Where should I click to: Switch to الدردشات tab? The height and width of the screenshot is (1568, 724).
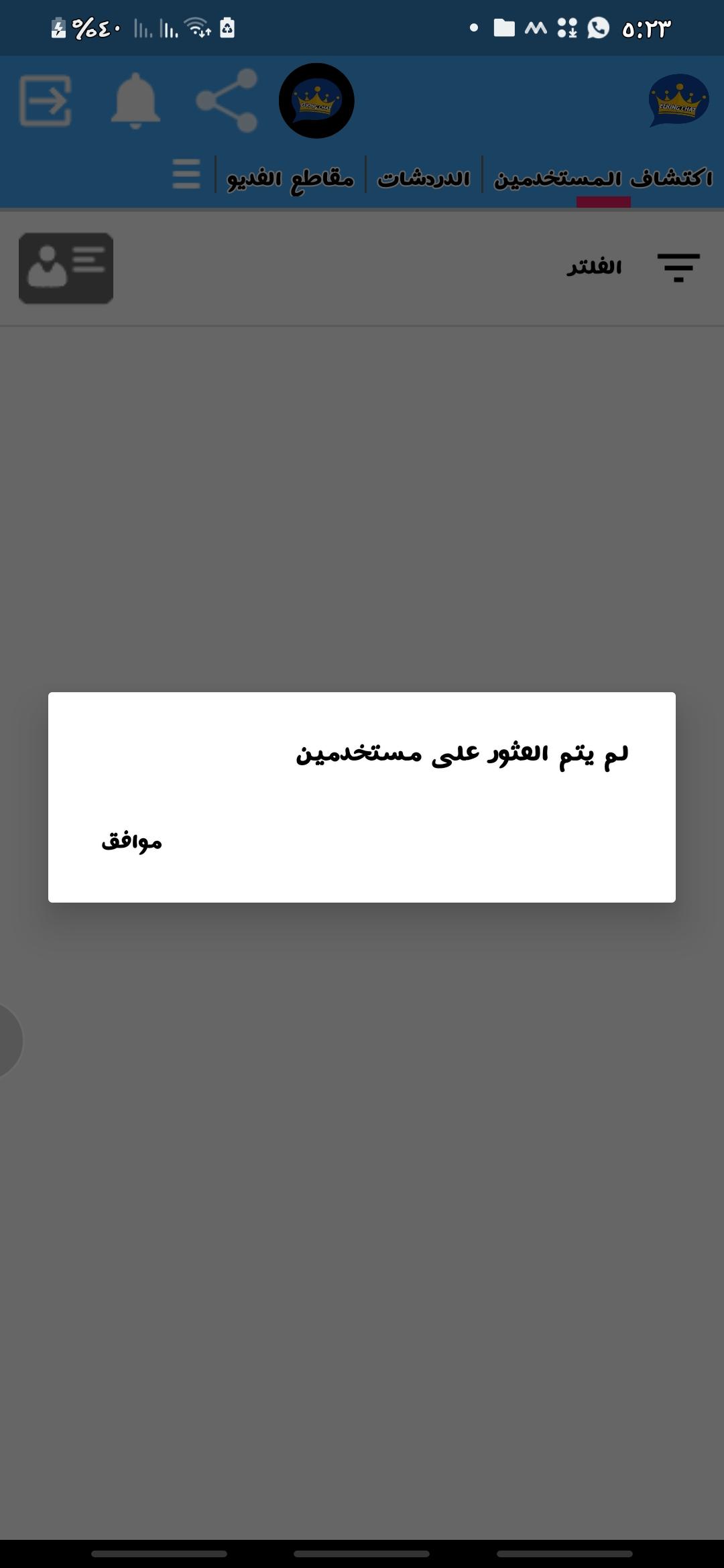(424, 178)
